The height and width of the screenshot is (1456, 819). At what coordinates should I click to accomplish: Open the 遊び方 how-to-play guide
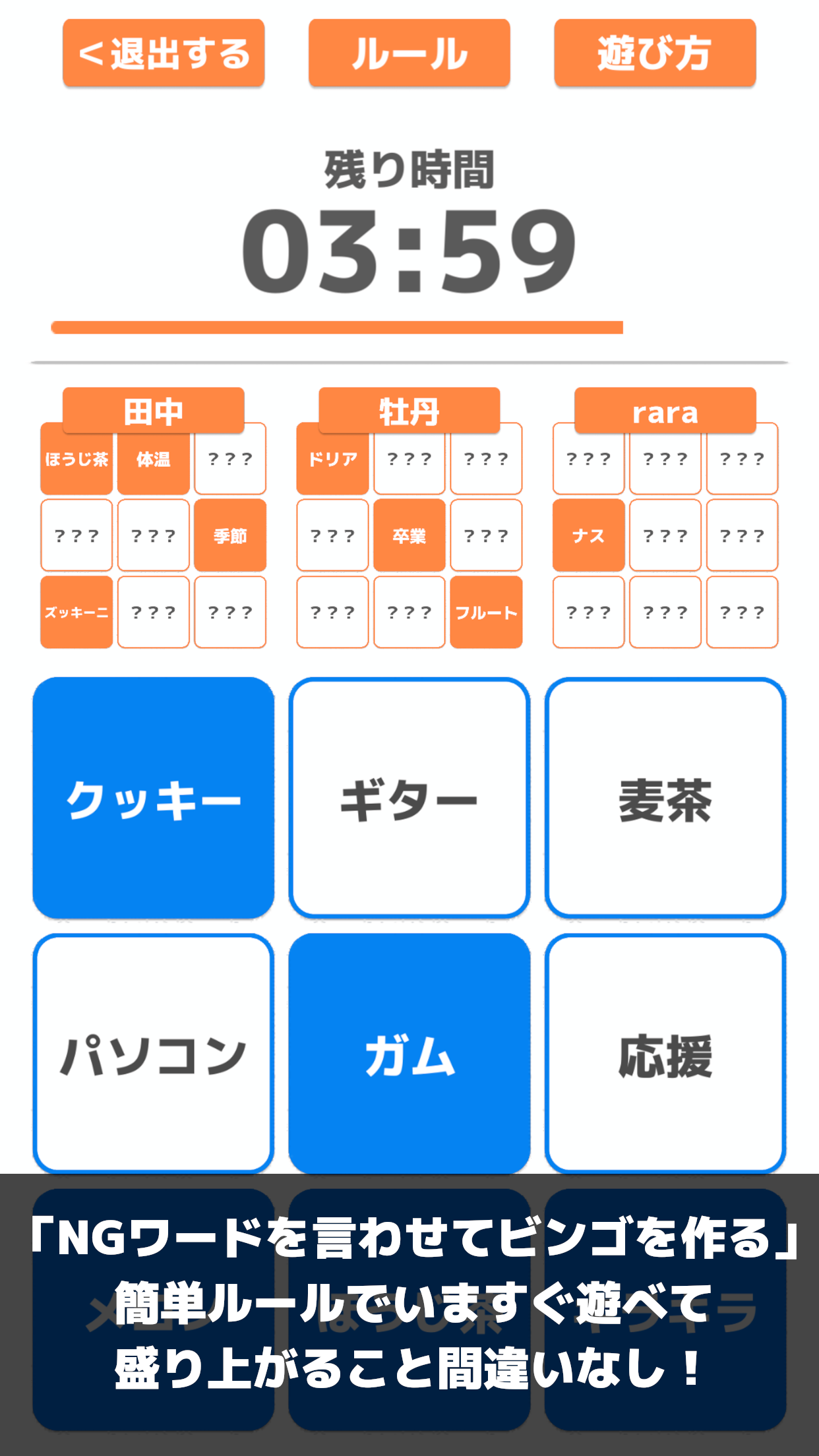(x=653, y=54)
